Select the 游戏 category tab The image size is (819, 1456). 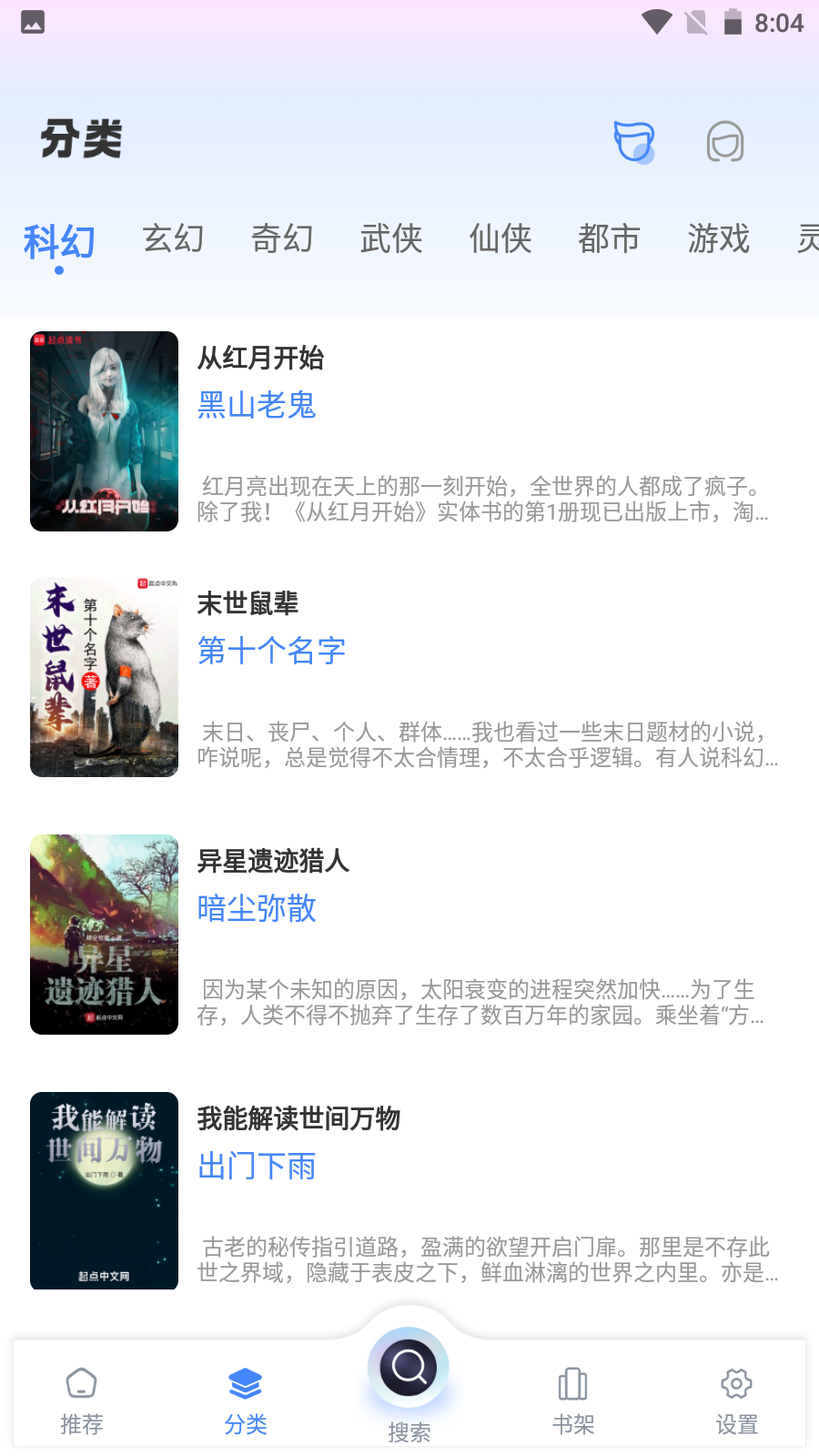[719, 238]
